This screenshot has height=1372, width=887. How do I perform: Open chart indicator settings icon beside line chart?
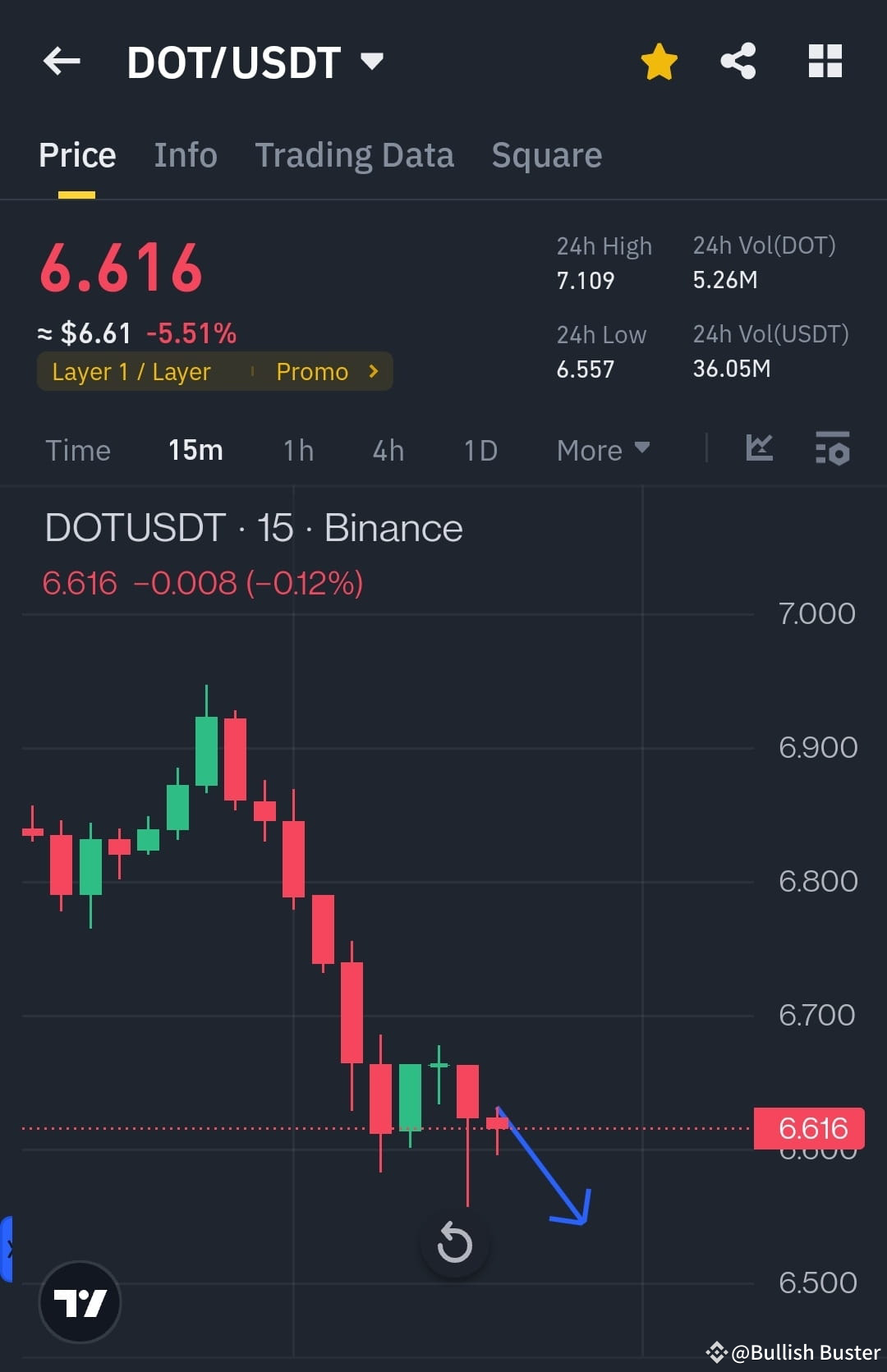833,449
